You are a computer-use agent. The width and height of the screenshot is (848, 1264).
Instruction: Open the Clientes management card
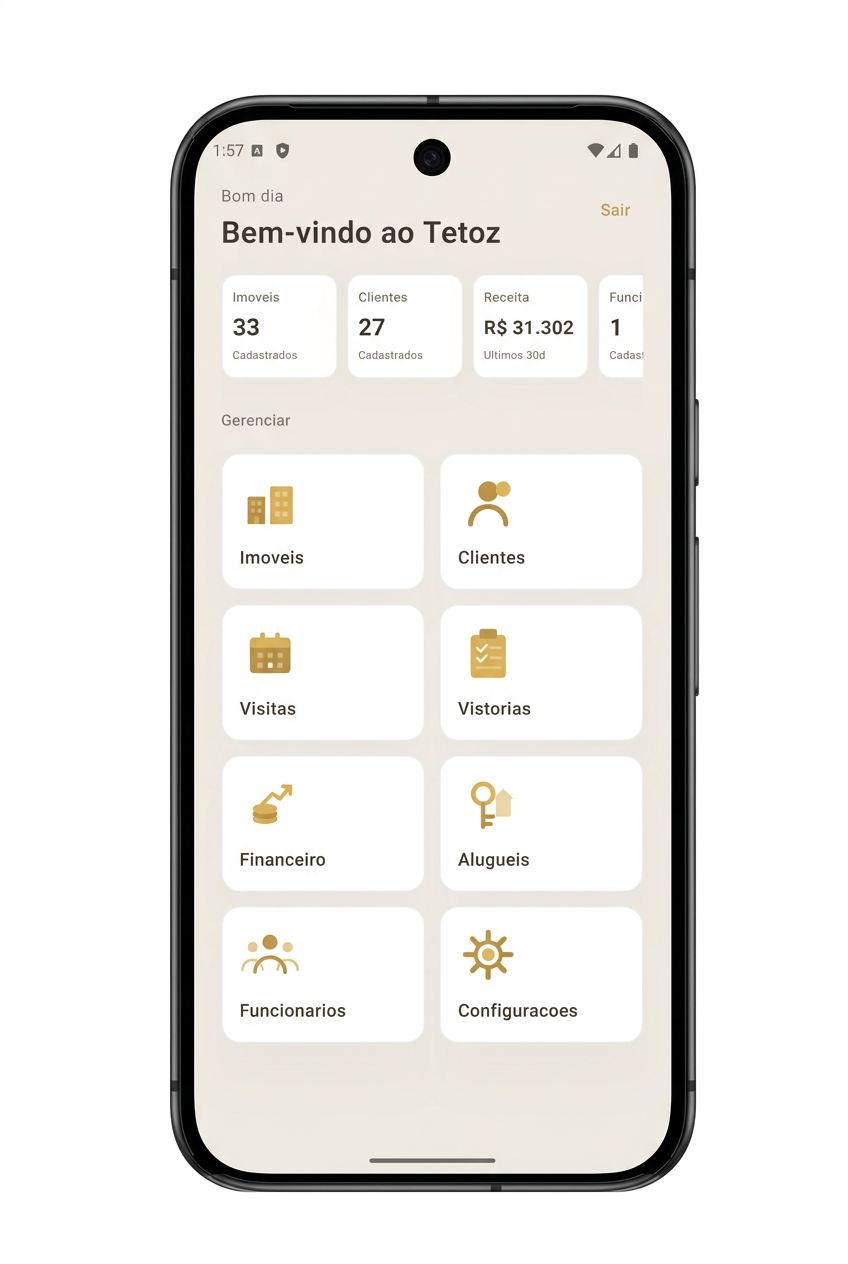pos(541,522)
